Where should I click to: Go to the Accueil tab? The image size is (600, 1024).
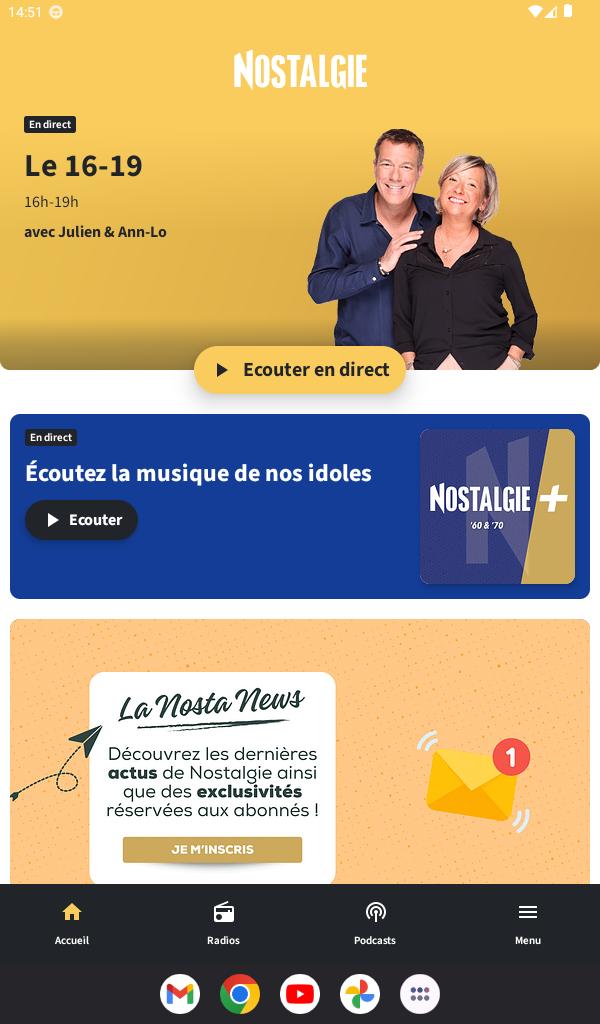(x=72, y=923)
